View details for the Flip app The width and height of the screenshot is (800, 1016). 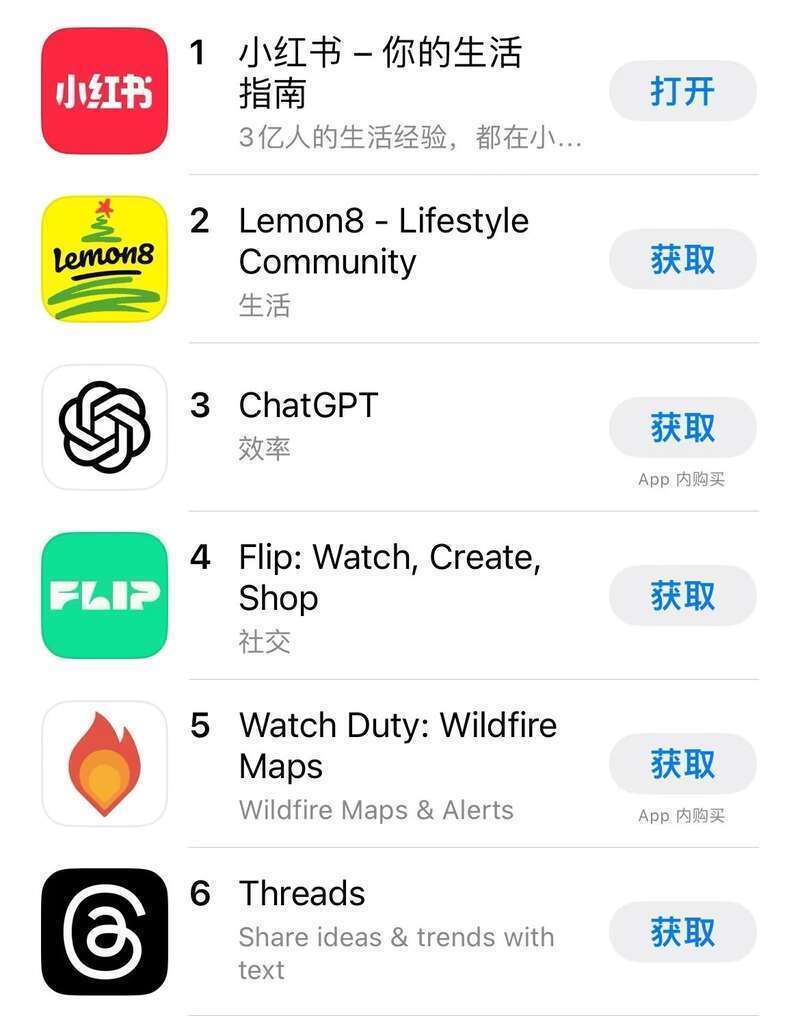[389, 577]
